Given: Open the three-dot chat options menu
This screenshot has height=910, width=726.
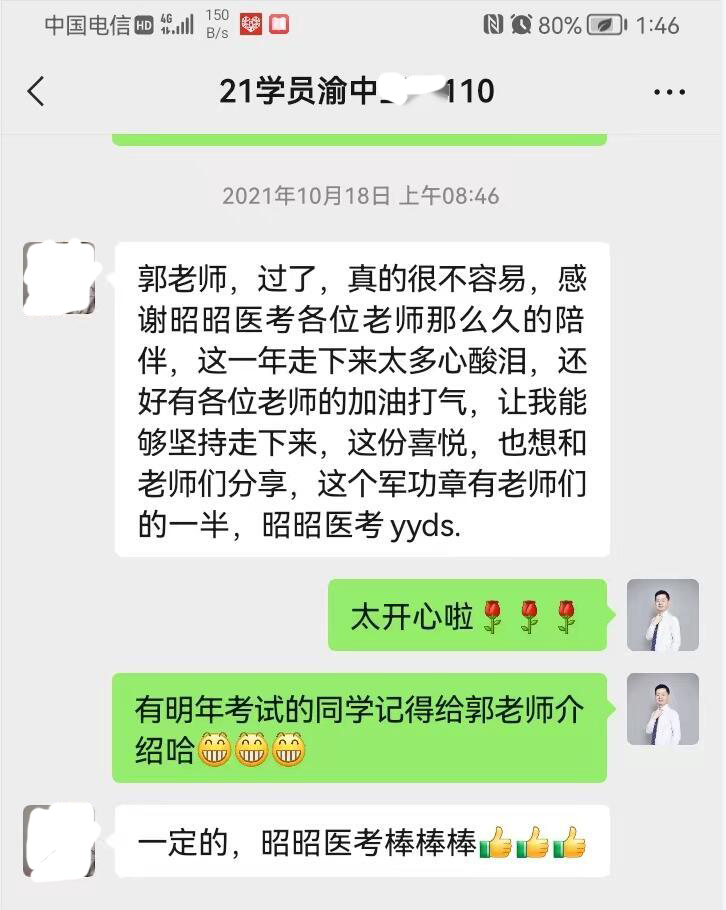Looking at the screenshot, I should [x=669, y=92].
